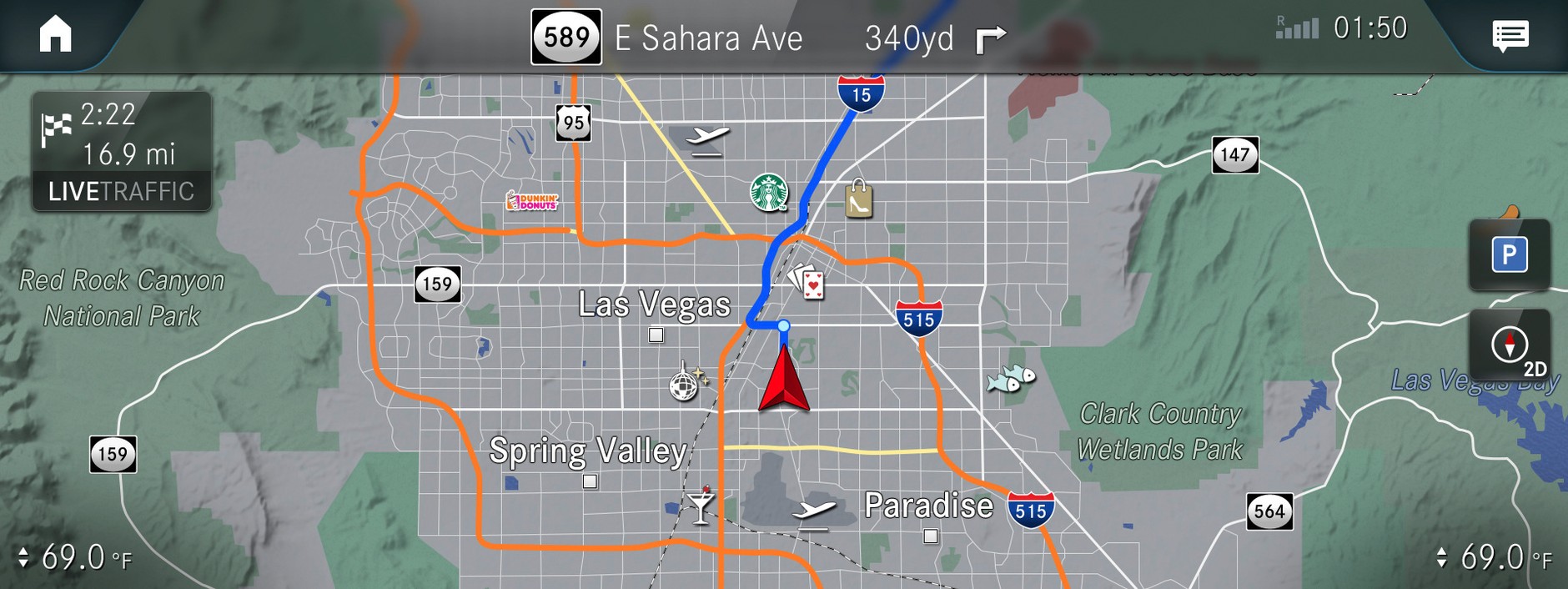
Task: Open the route info with LIVETRAFFIC
Action: 122,151
